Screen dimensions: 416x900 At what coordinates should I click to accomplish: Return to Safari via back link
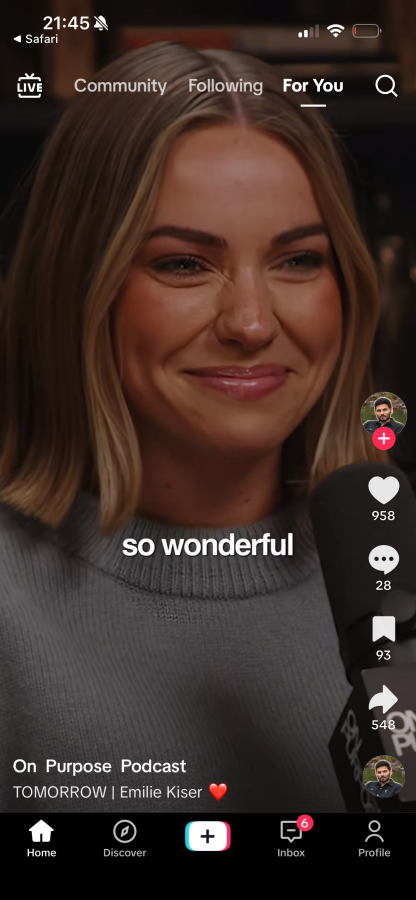(x=36, y=39)
